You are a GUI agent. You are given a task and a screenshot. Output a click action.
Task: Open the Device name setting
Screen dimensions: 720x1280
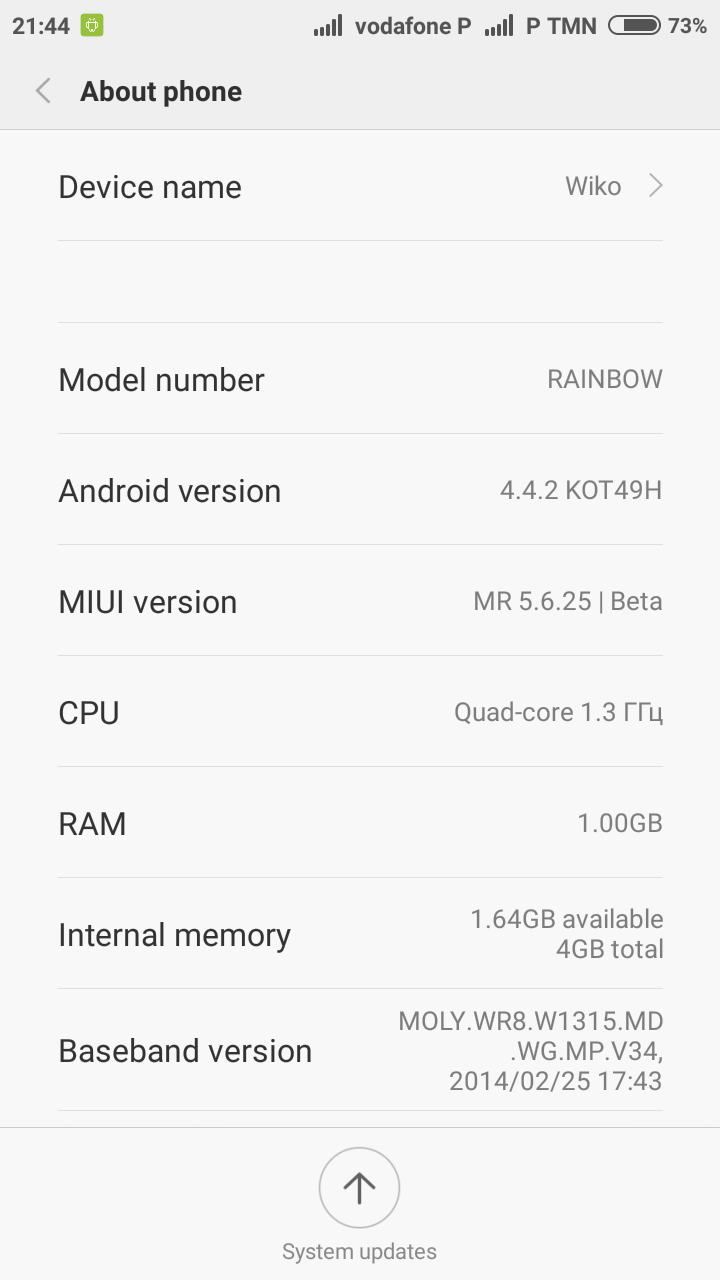[360, 187]
